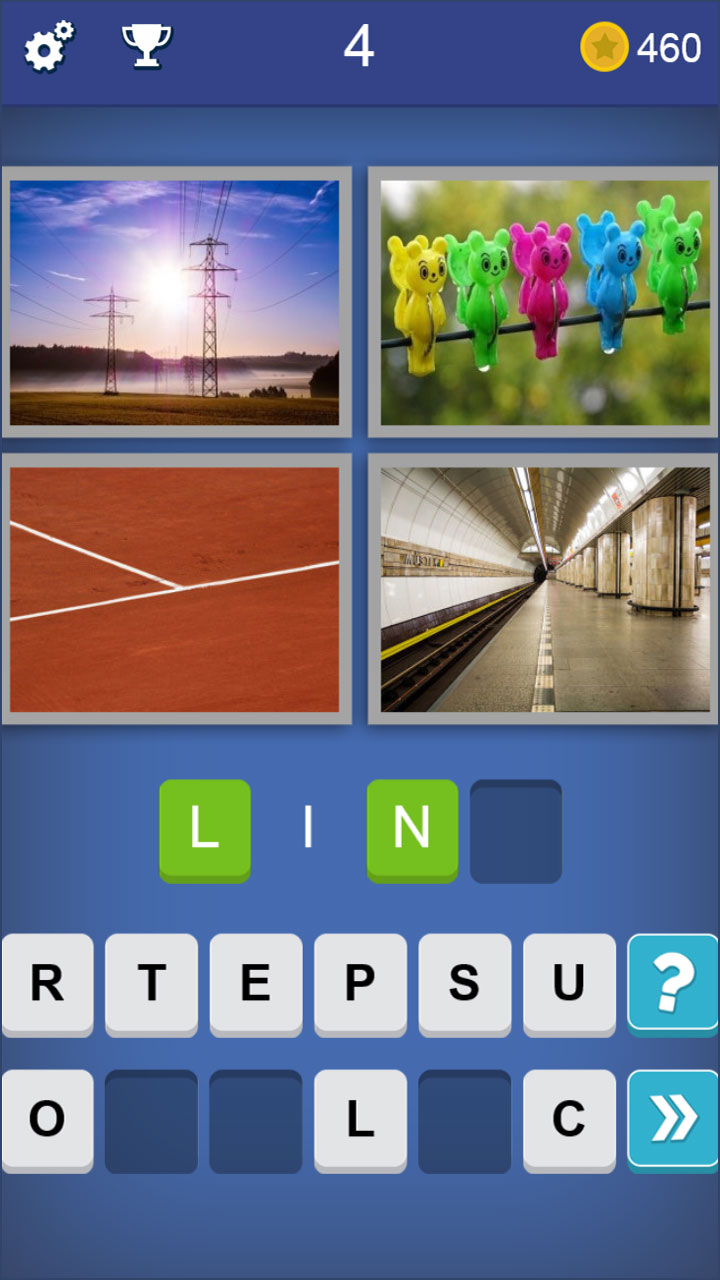The height and width of the screenshot is (1280, 720).
Task: Remove the green letter N from answer
Action: click(412, 830)
